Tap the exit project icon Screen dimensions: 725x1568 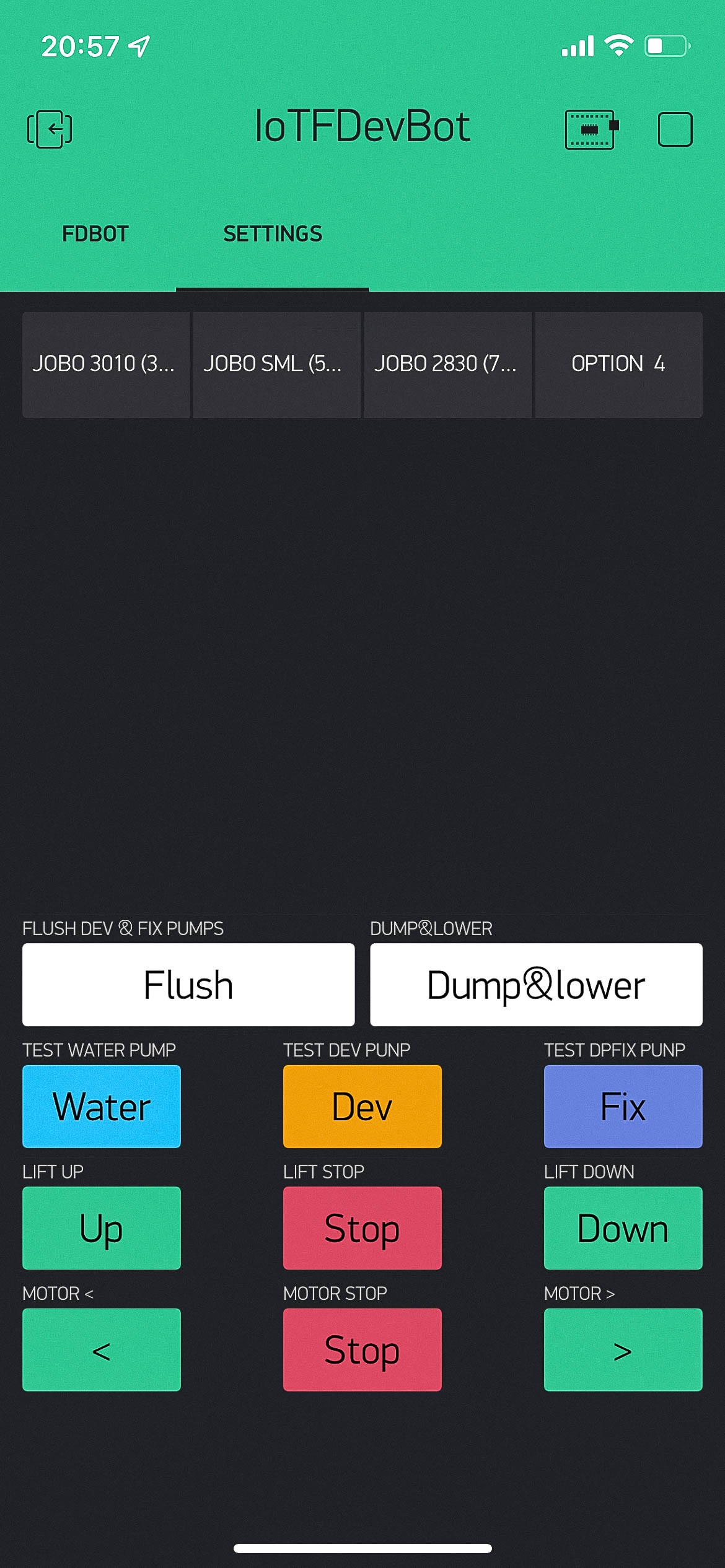tap(50, 129)
